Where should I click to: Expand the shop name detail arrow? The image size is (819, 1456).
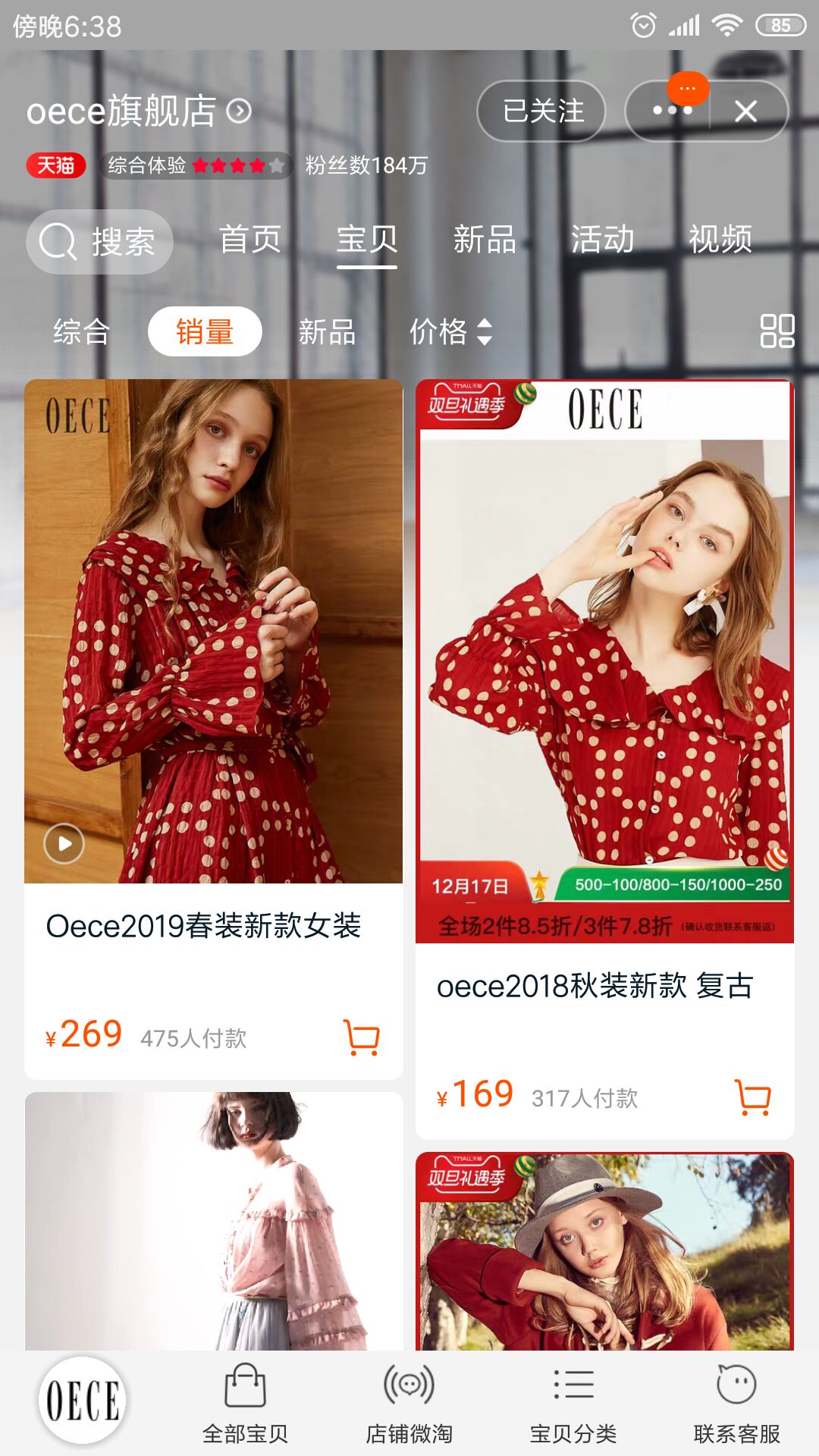[x=241, y=111]
